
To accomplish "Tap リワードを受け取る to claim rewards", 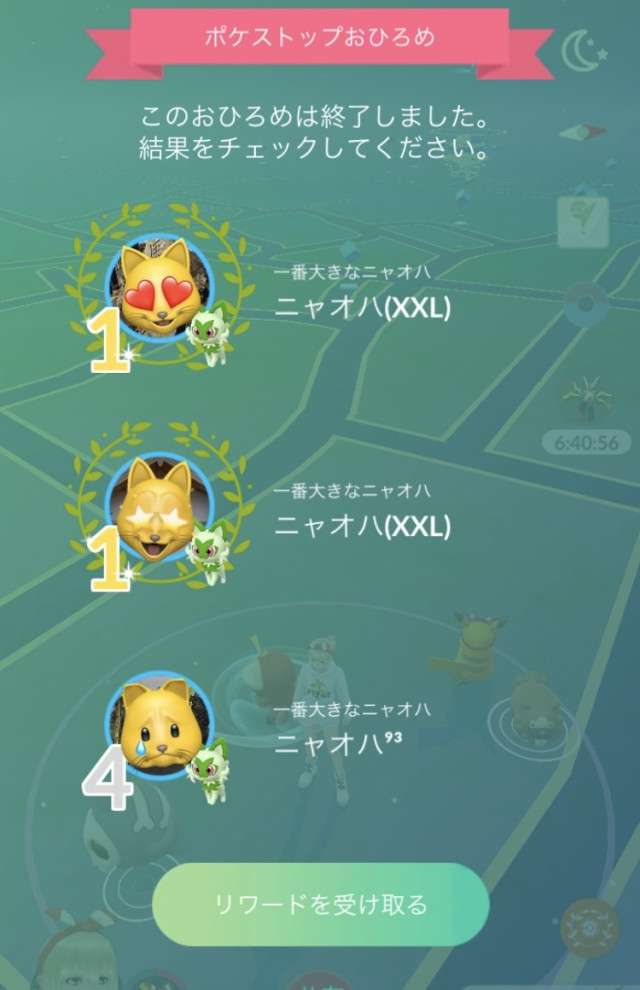I will 320,905.
